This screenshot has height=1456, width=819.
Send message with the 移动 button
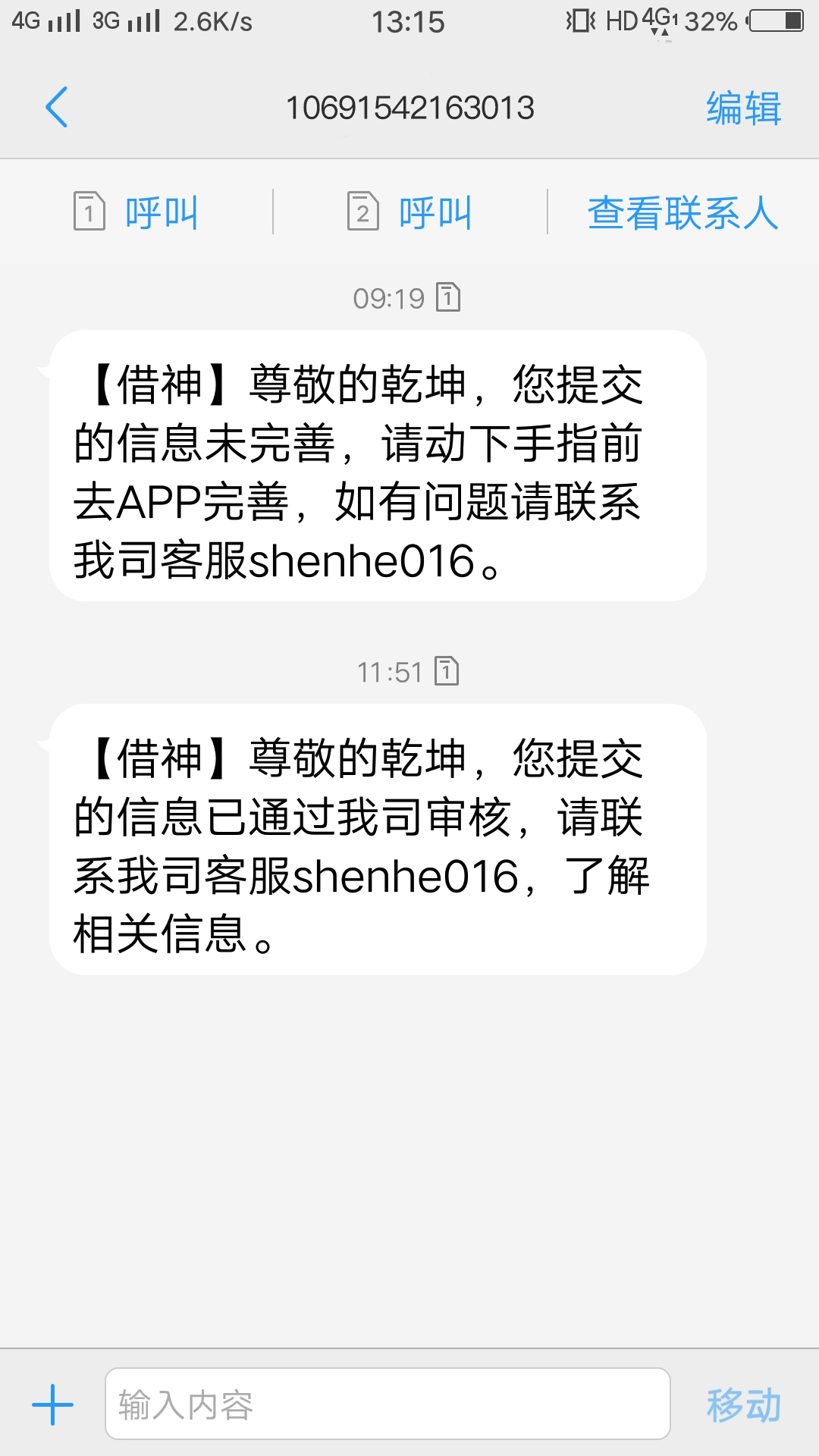tap(743, 1404)
